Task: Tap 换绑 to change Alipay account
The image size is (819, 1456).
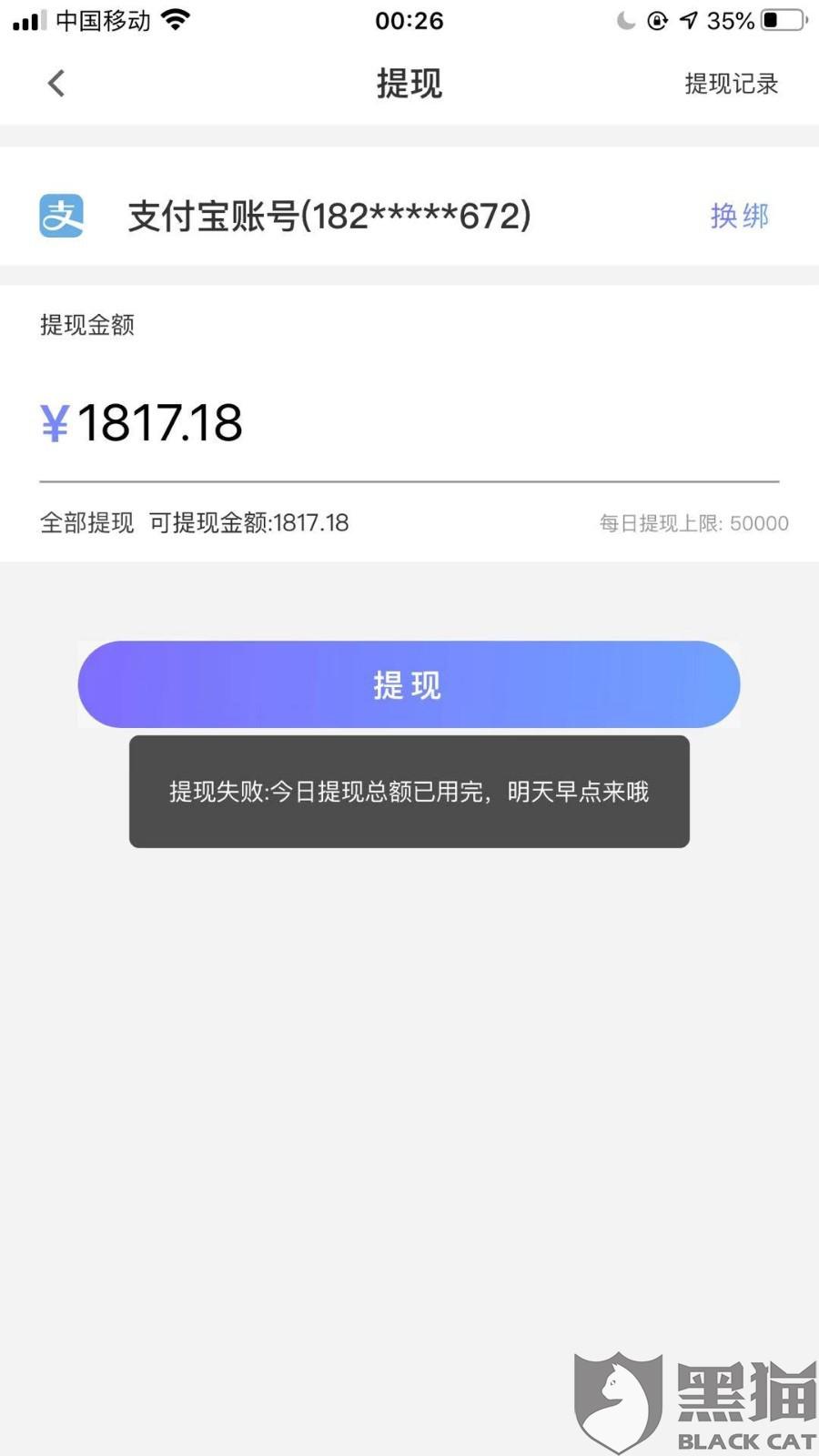Action: coord(740,216)
